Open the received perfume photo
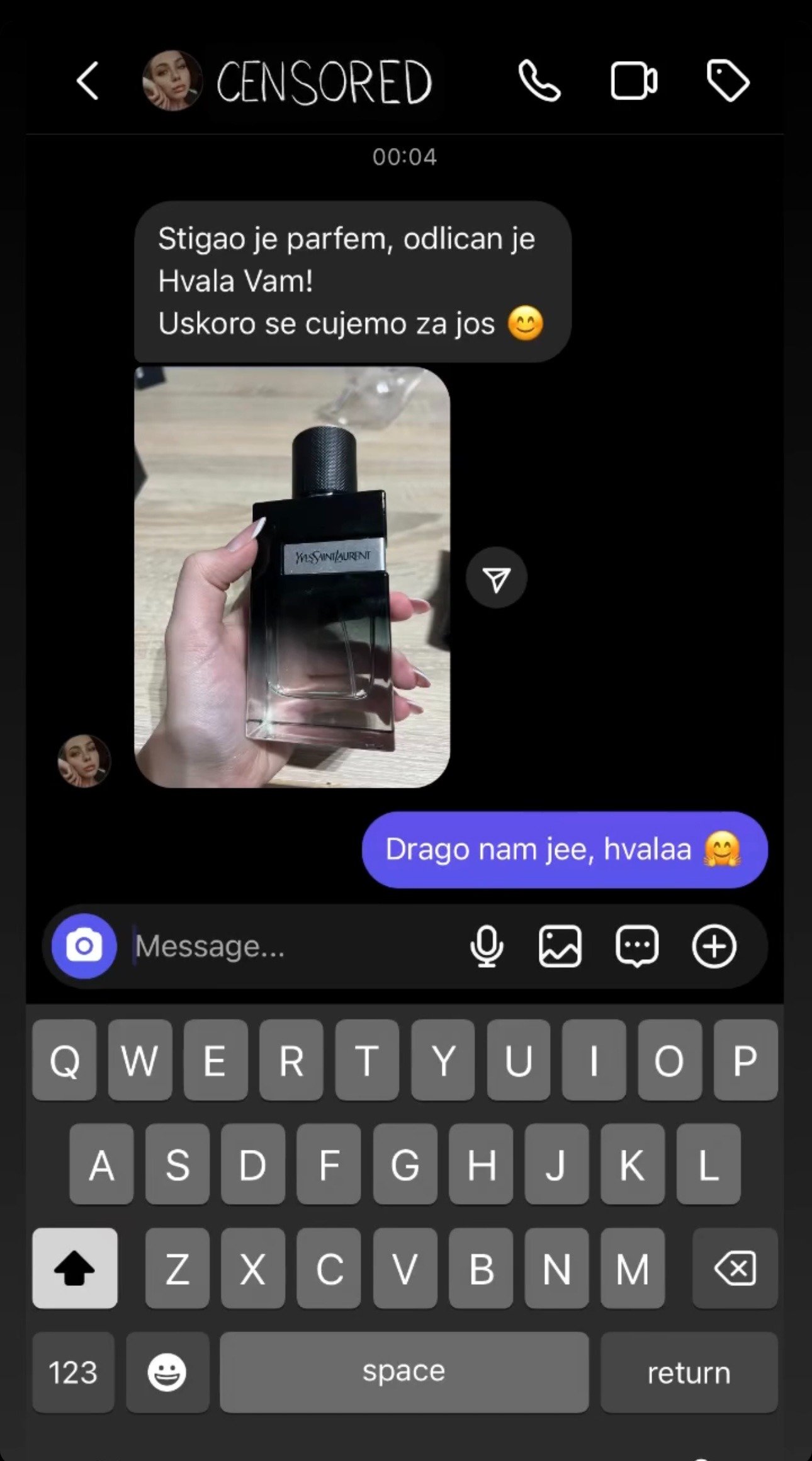This screenshot has height=1461, width=812. click(x=292, y=577)
